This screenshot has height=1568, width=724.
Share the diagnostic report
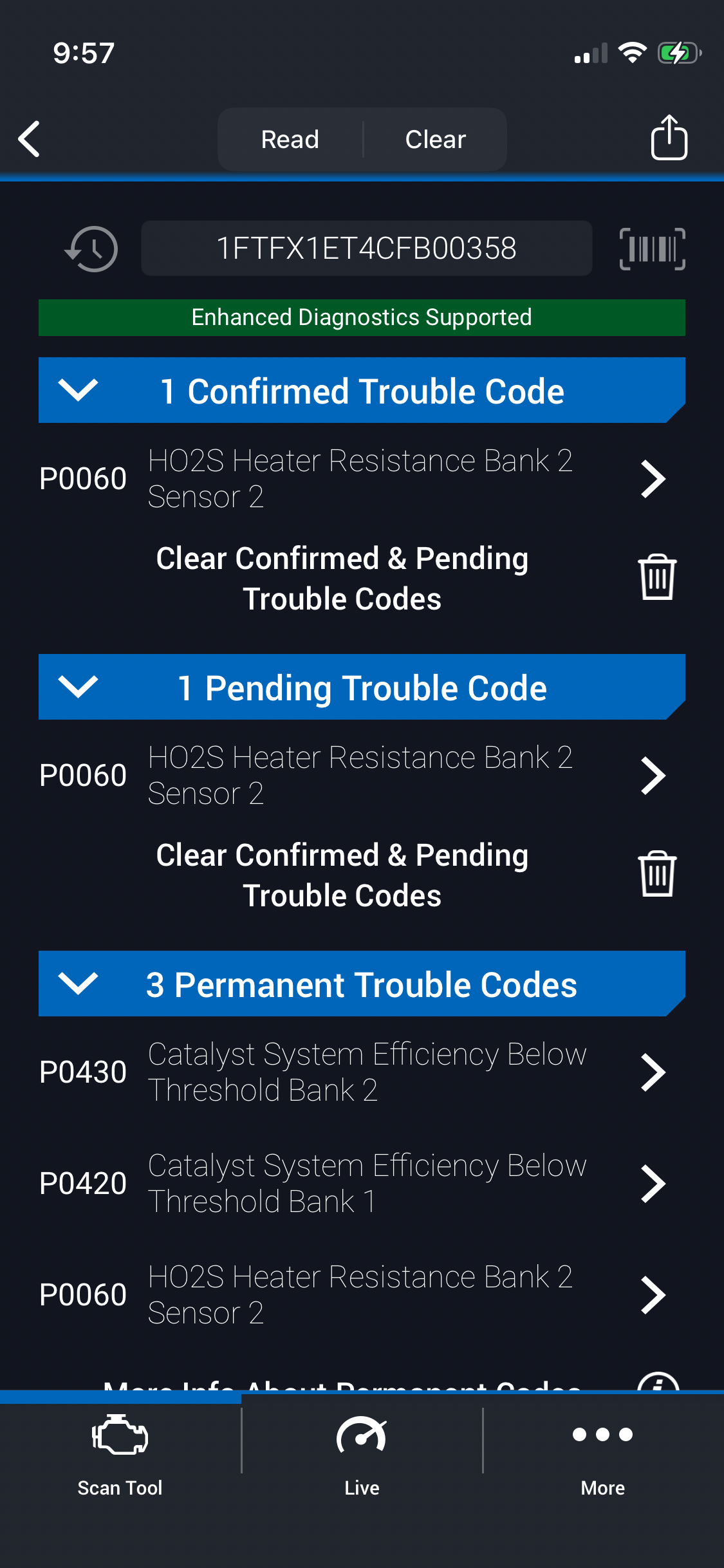pos(669,137)
